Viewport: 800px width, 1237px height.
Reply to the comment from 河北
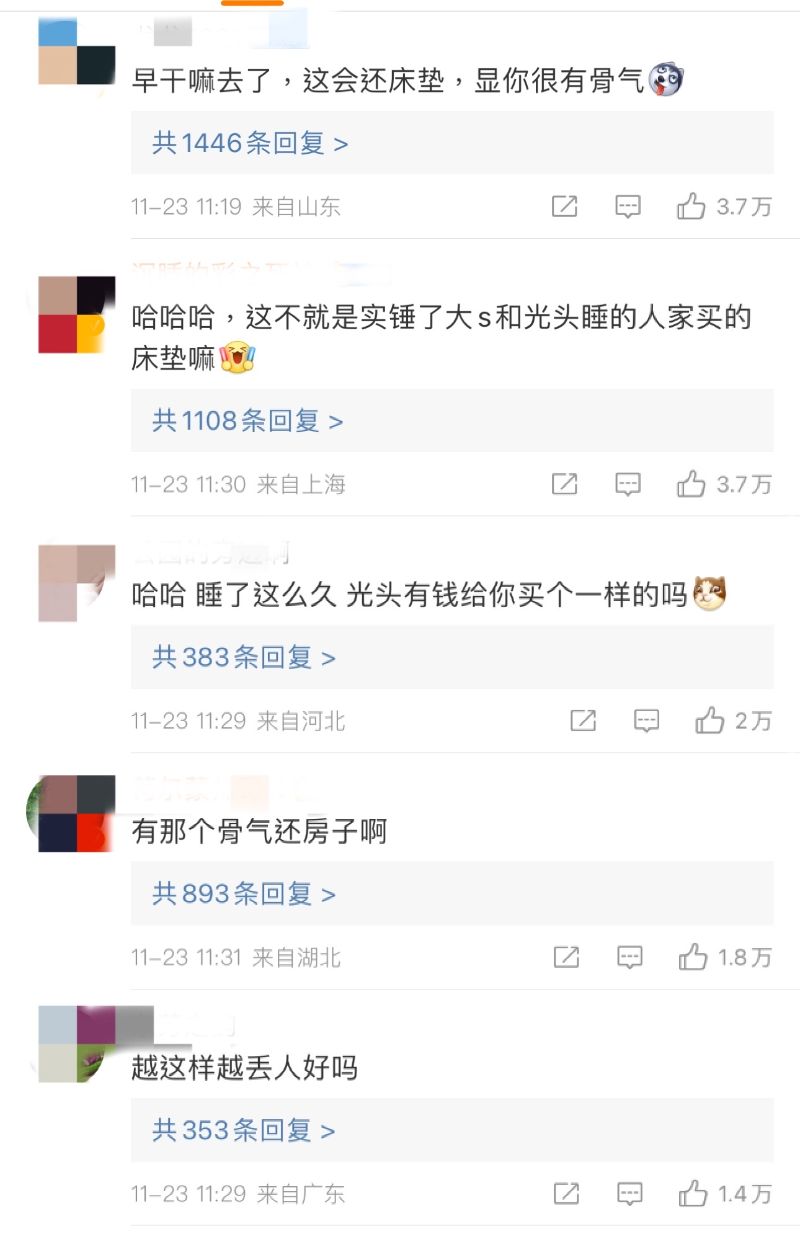coord(646,720)
